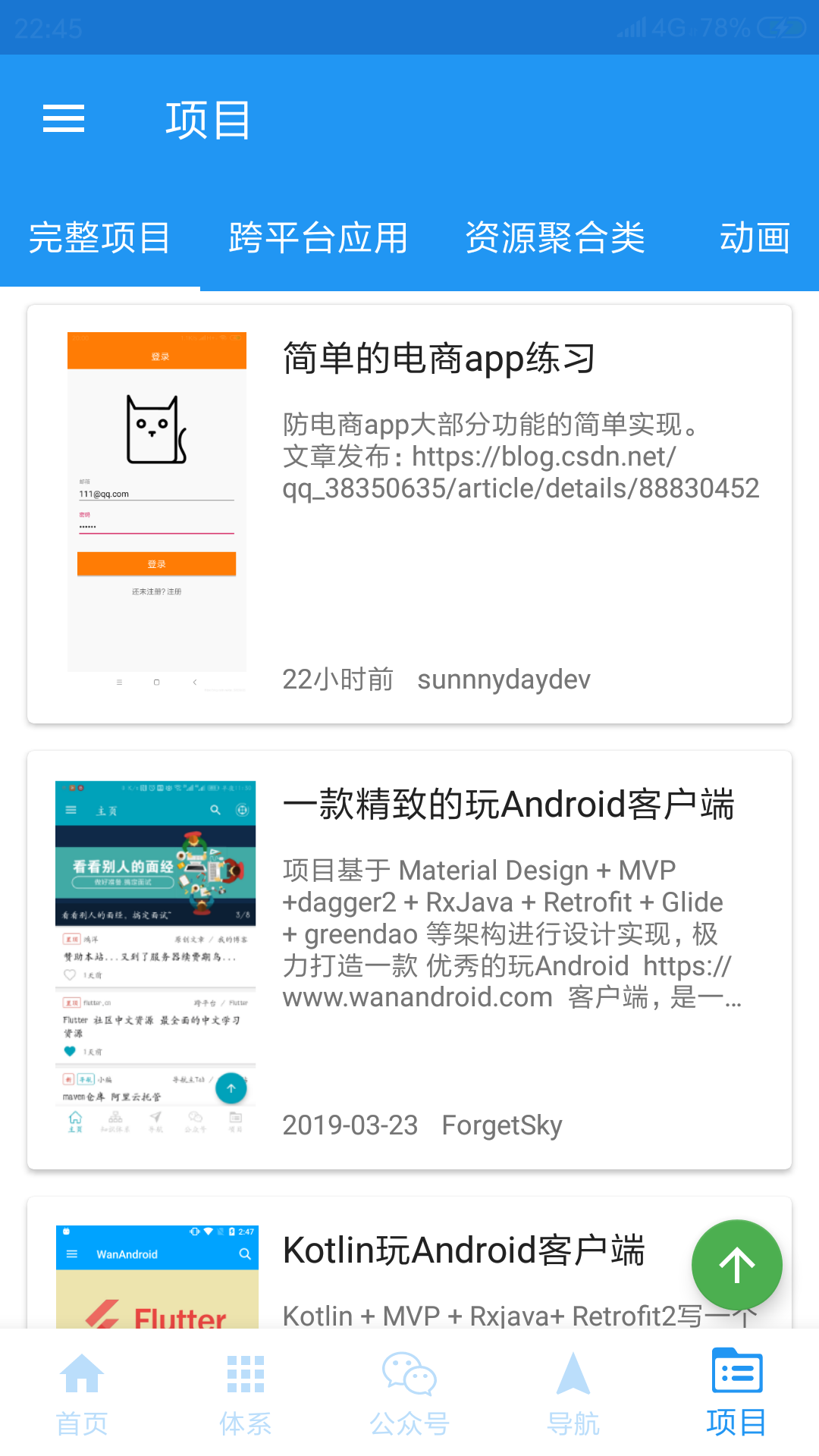This screenshot has height=1456, width=819.
Task: Open the Kotlin玩Android客户端 project card
Action: (409, 1263)
